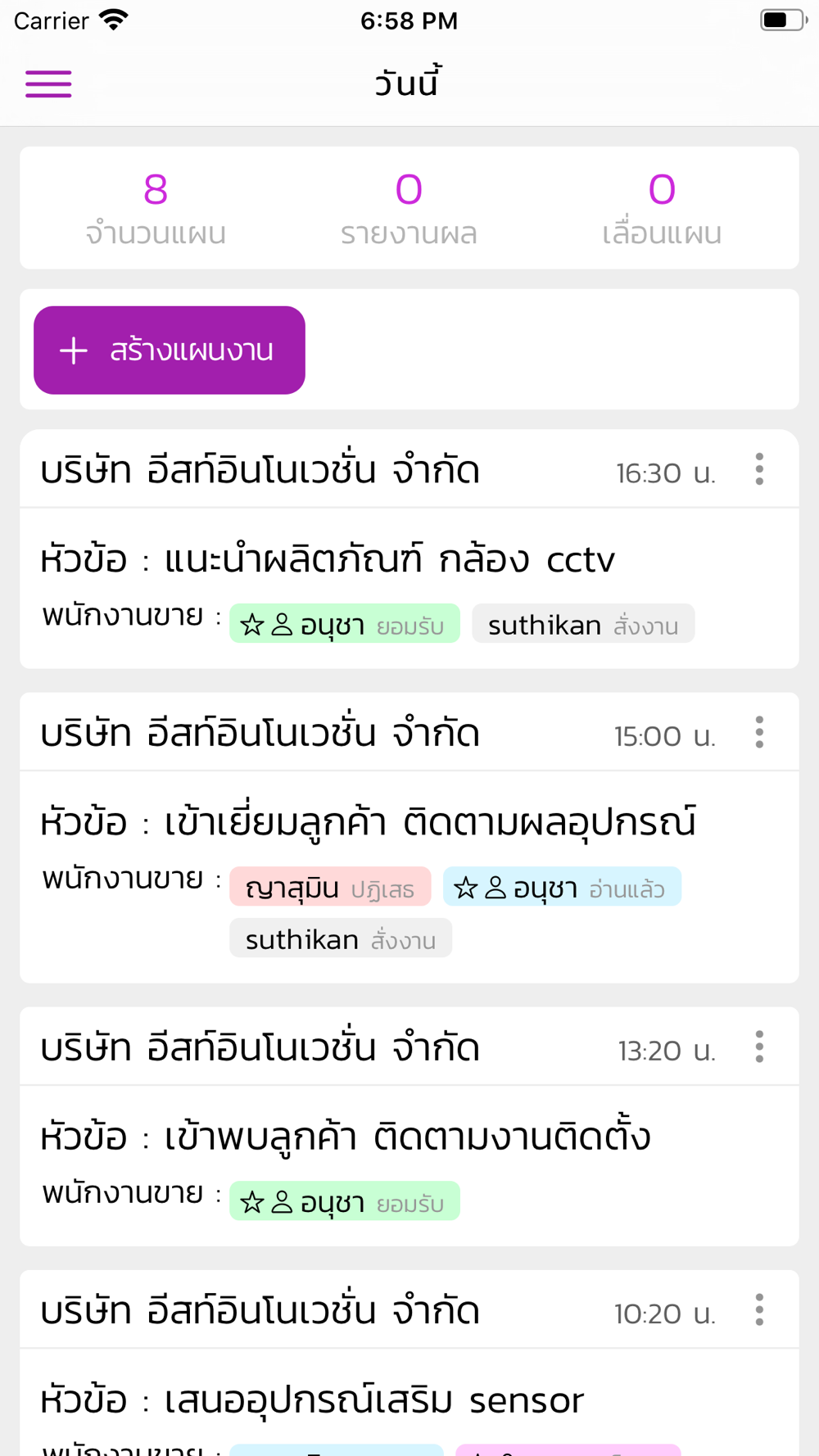The image size is (819, 1456).
Task: Open more options for the 13:20 plan
Action: tap(759, 1047)
